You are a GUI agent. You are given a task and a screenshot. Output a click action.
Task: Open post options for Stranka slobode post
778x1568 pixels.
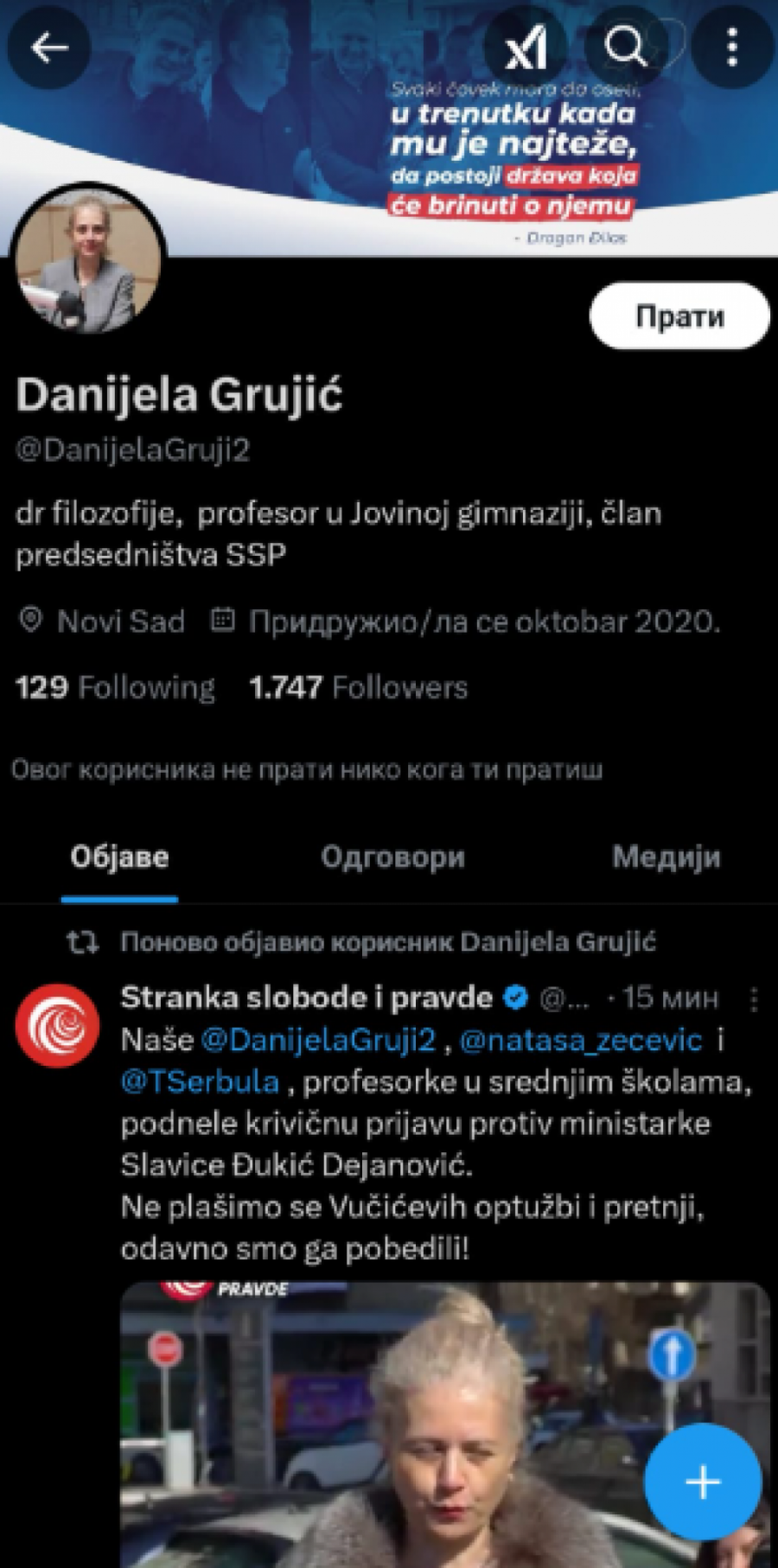pos(754,999)
